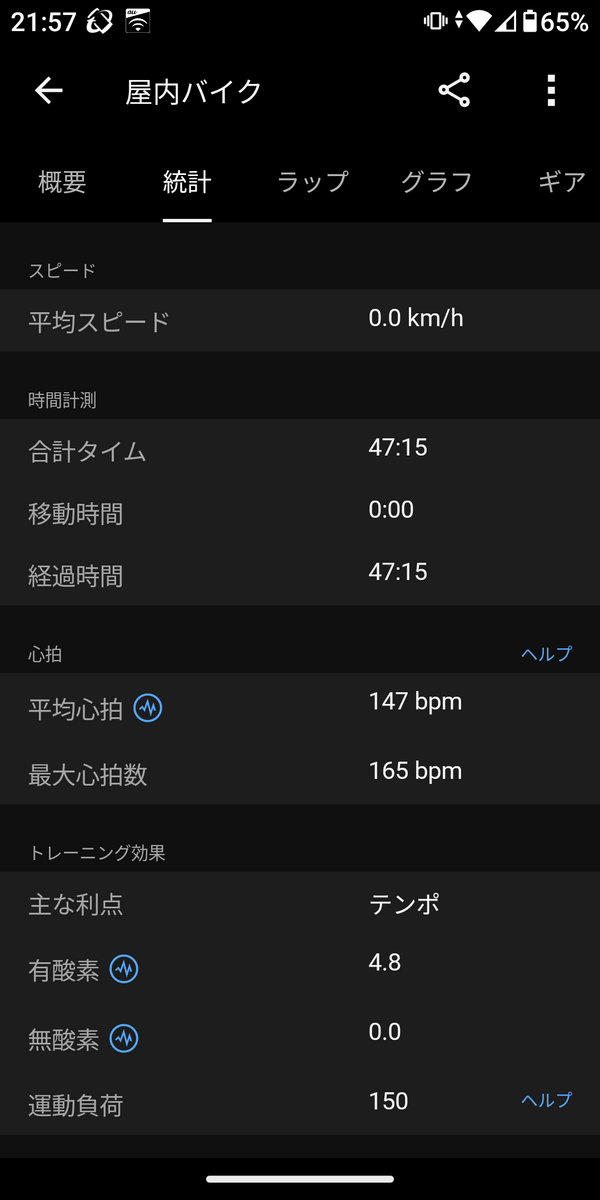
Task: Tap the info icon next to 無酸素
Action: click(124, 1038)
